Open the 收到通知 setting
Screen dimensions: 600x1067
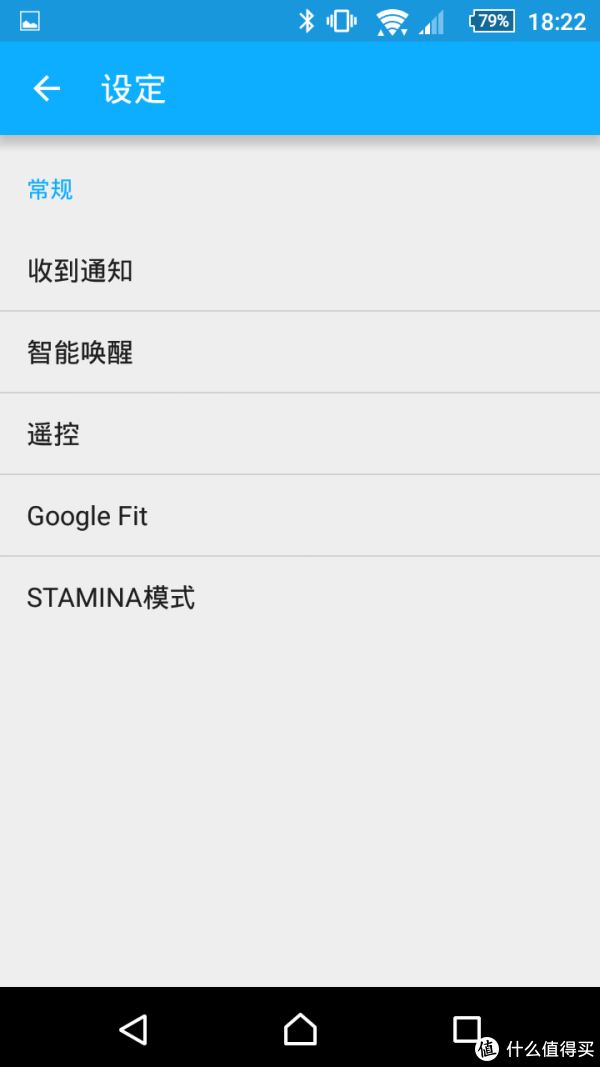pyautogui.click(x=300, y=271)
